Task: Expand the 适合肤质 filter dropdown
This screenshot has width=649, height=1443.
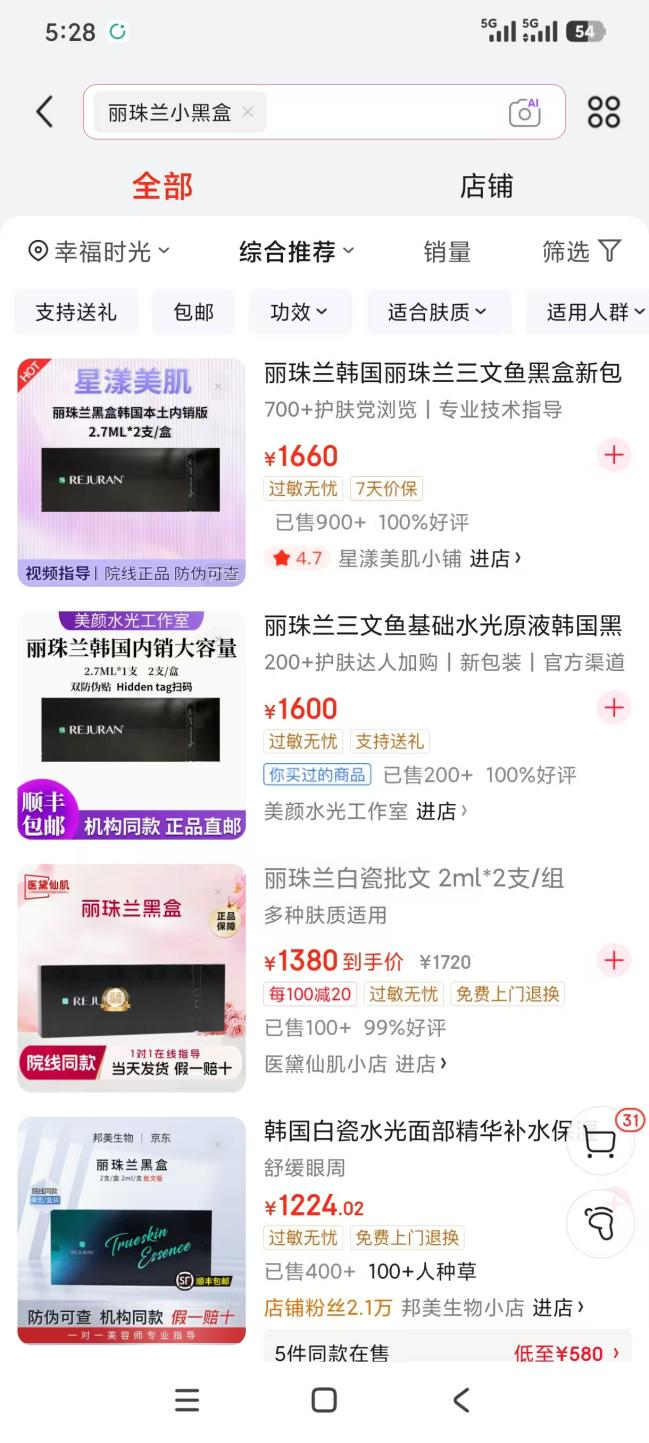Action: pyautogui.click(x=437, y=312)
